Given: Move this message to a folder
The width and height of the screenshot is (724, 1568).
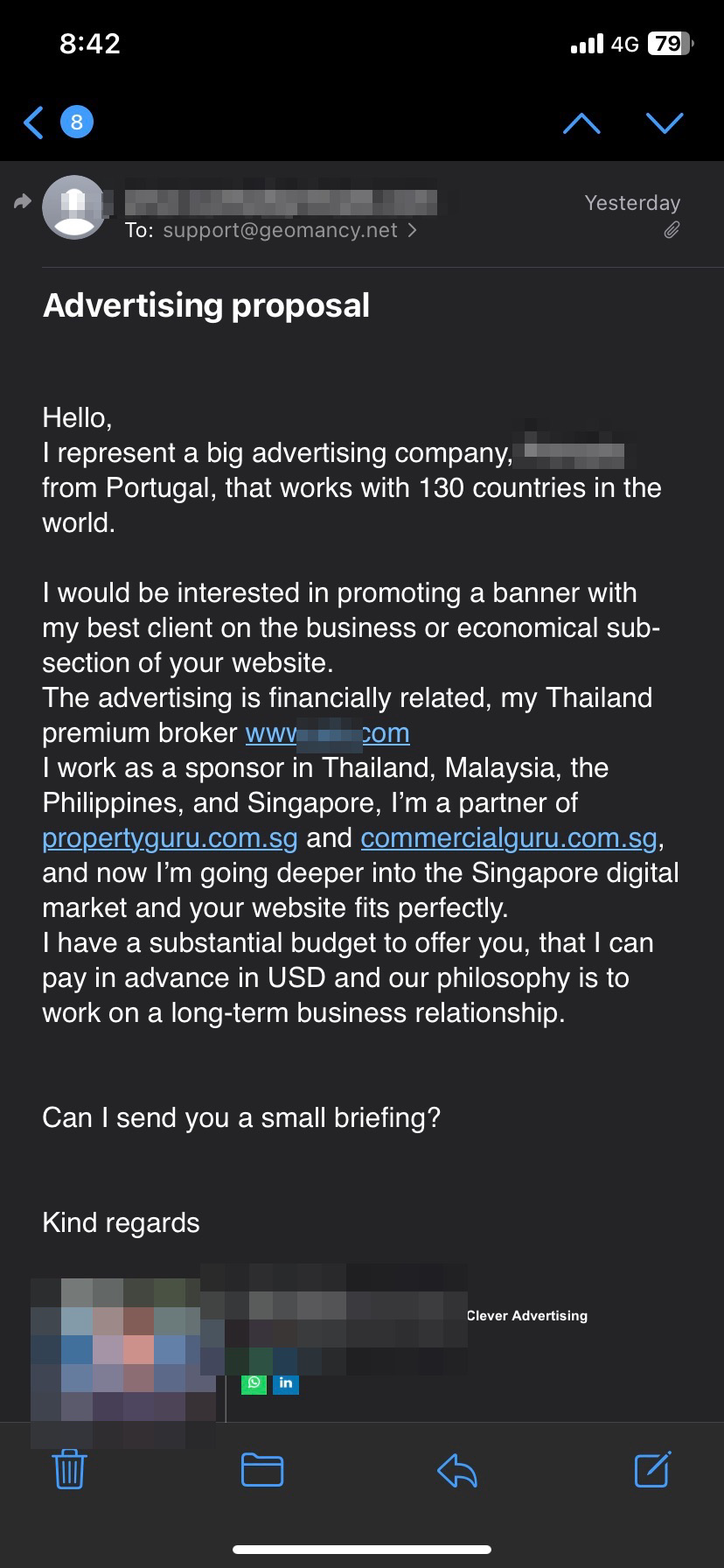Looking at the screenshot, I should (x=262, y=1469).
